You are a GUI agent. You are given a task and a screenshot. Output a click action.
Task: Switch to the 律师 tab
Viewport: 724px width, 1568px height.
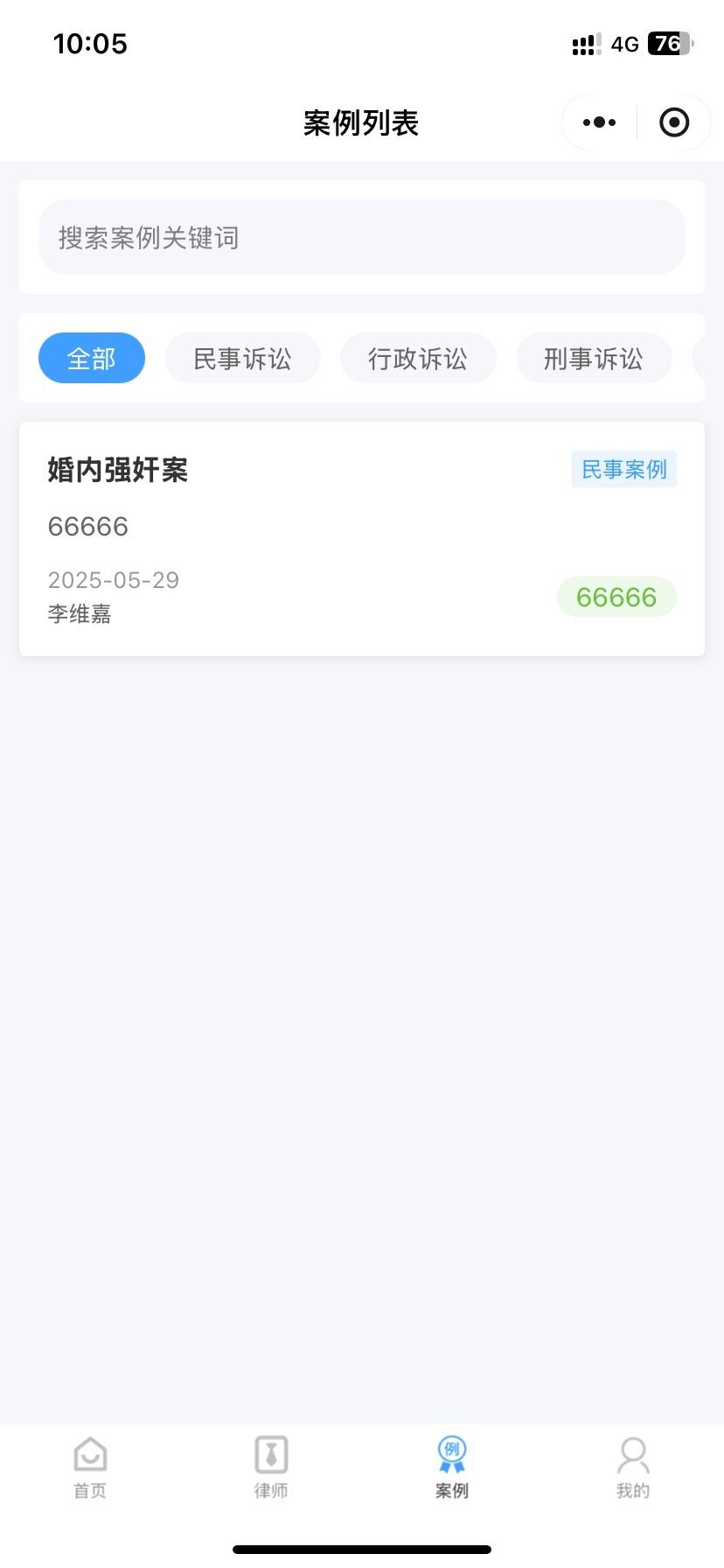271,1467
